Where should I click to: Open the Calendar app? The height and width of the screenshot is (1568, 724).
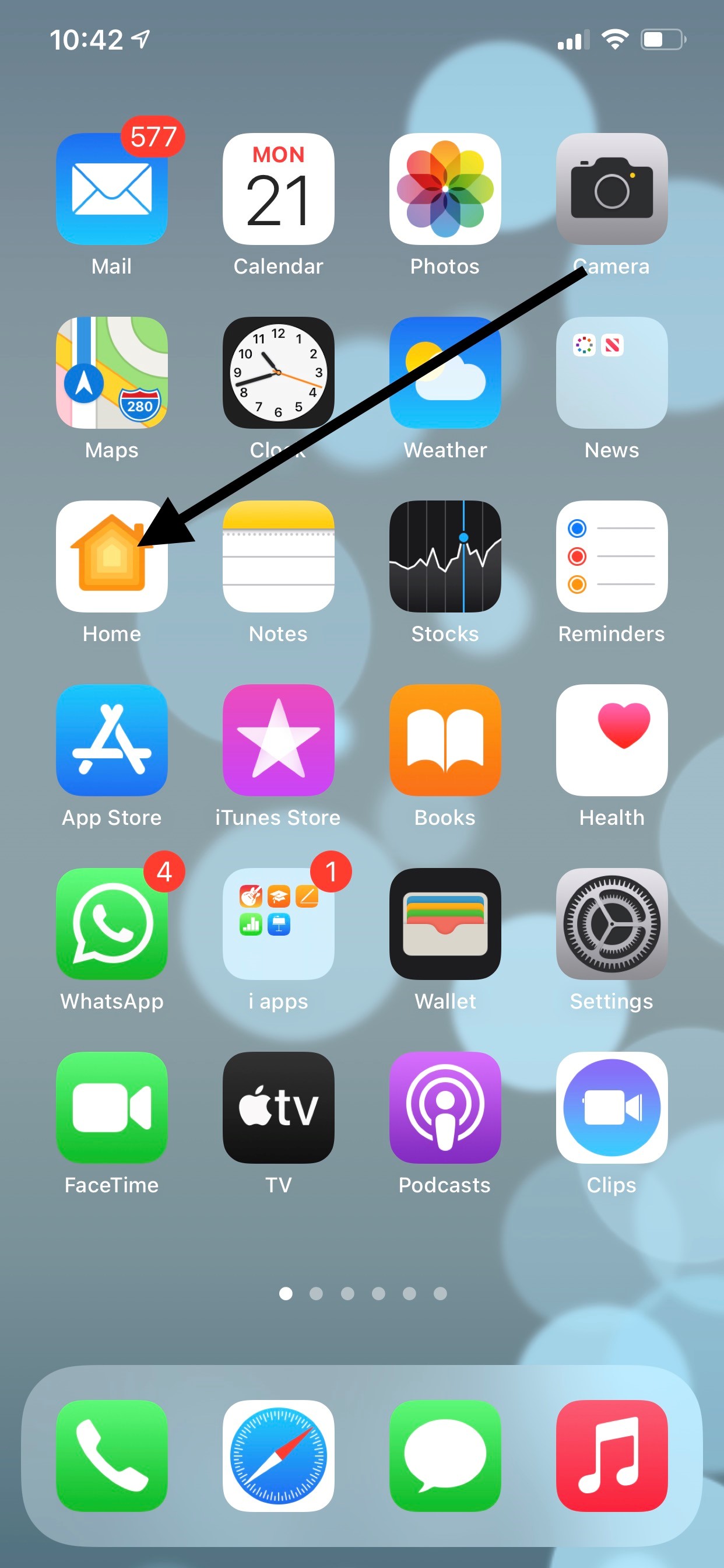pos(279,188)
